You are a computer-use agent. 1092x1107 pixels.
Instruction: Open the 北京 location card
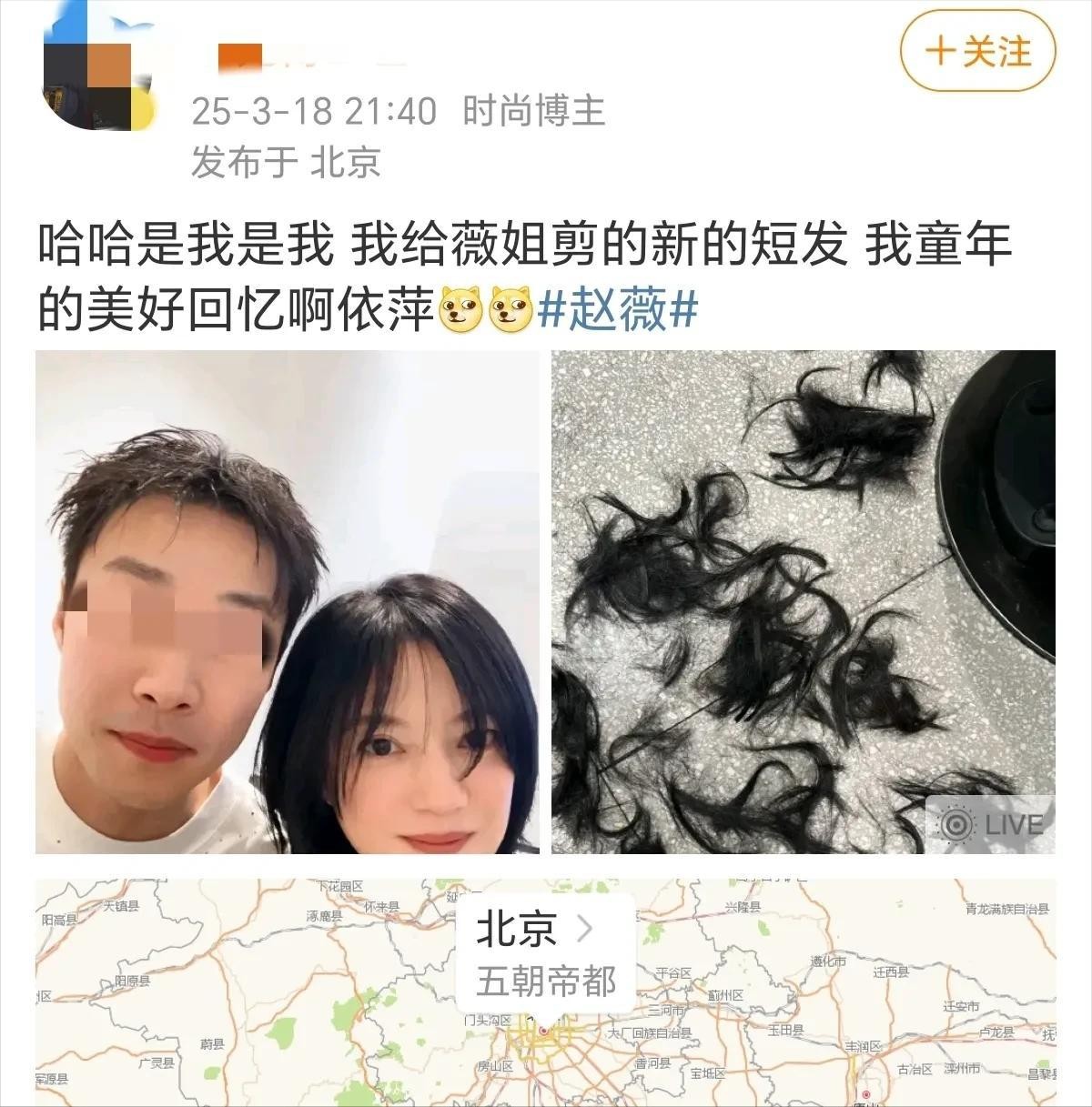point(544,953)
